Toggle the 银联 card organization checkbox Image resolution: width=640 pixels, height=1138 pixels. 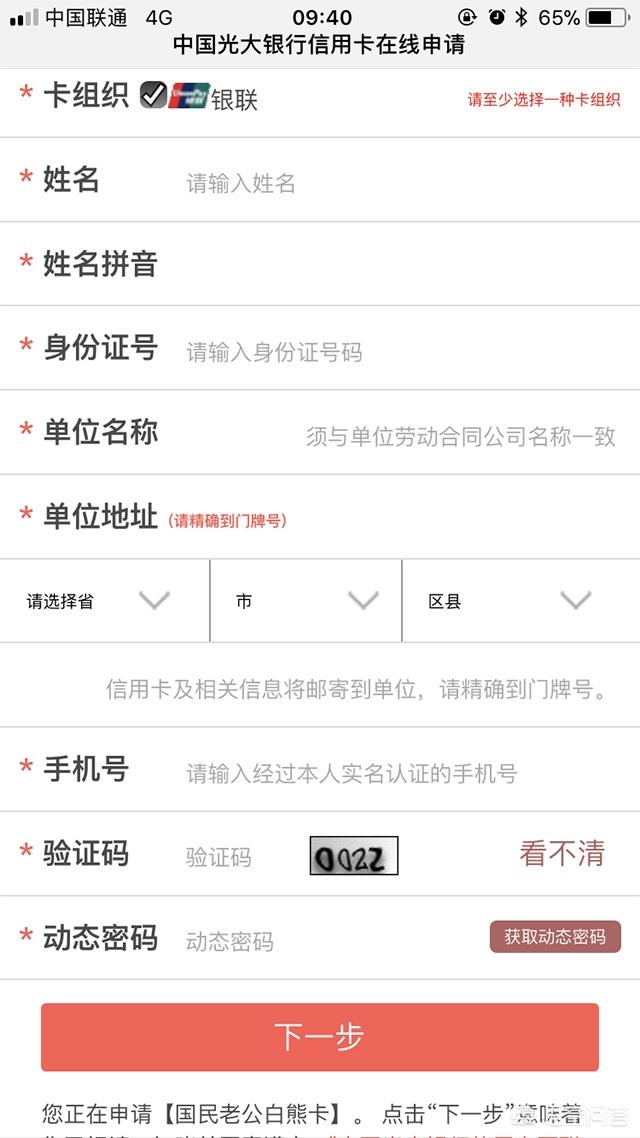tap(153, 95)
